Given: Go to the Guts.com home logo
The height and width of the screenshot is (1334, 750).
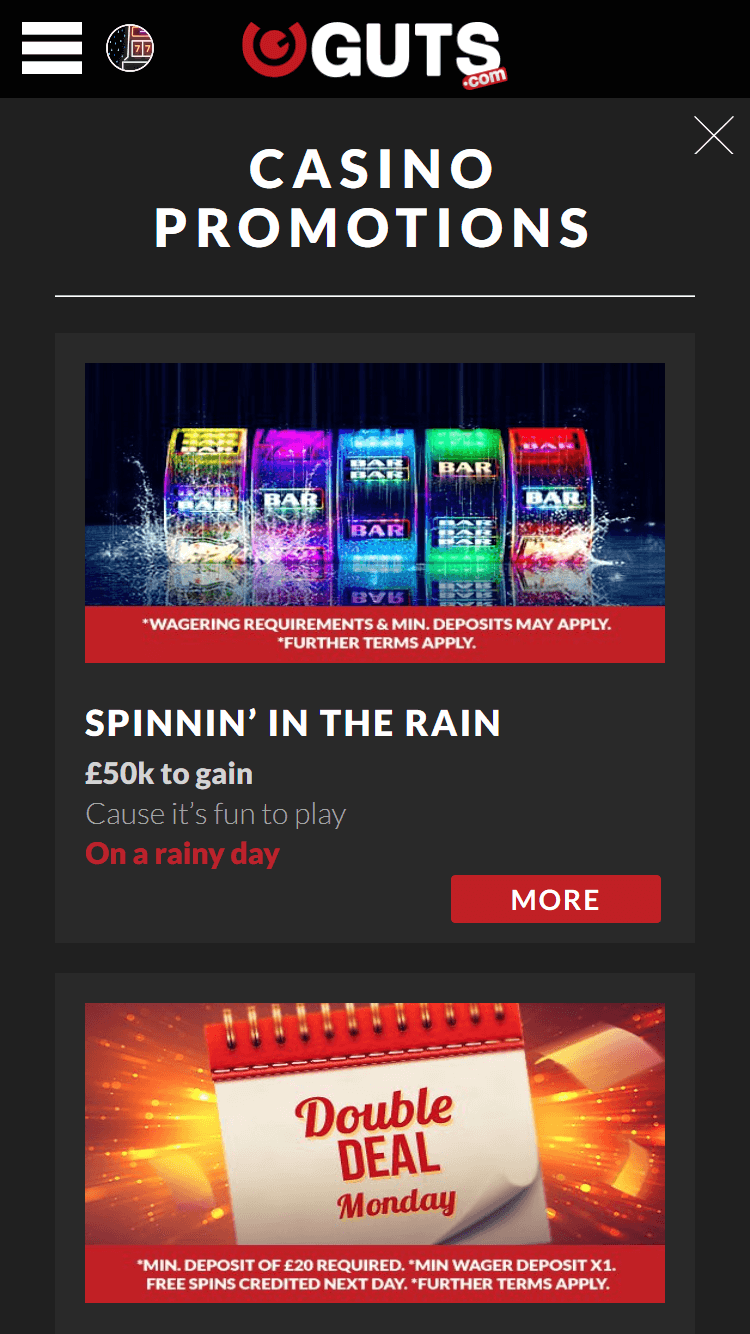Looking at the screenshot, I should click(374, 51).
